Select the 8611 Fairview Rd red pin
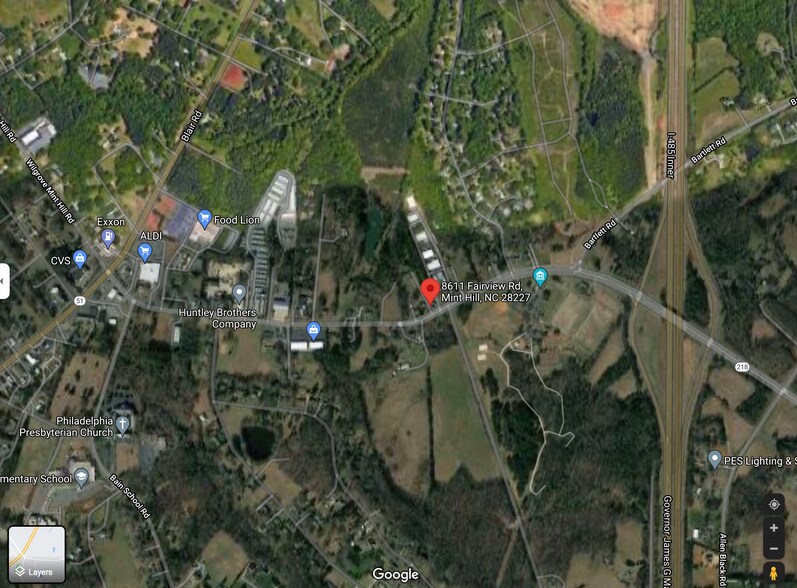The height and width of the screenshot is (588, 797). [x=429, y=291]
